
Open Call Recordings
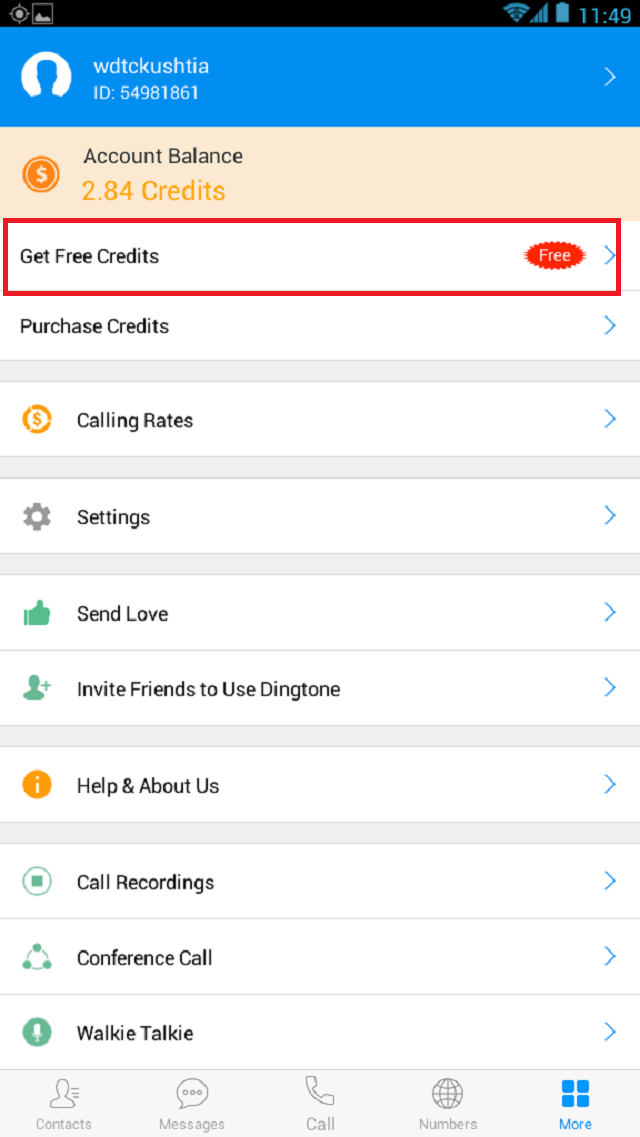click(x=320, y=882)
